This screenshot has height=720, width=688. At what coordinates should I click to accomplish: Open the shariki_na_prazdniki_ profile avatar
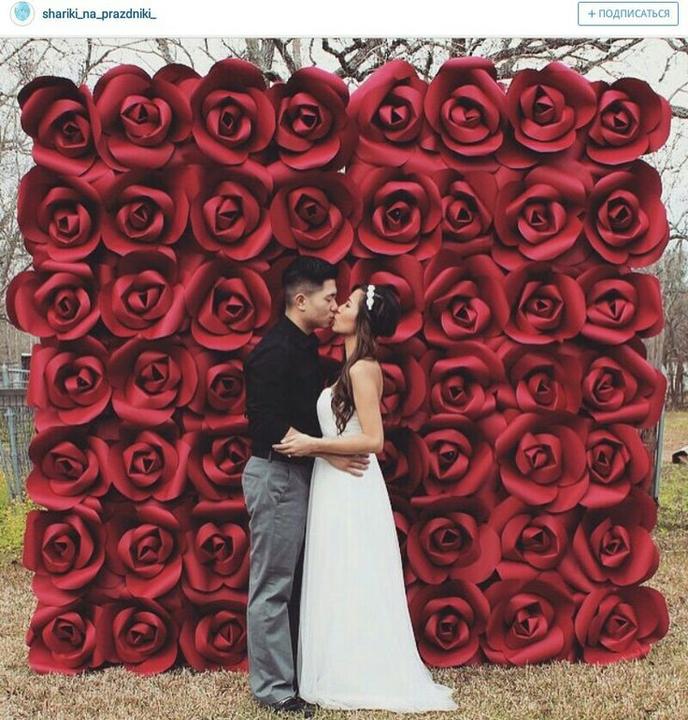click(x=22, y=14)
